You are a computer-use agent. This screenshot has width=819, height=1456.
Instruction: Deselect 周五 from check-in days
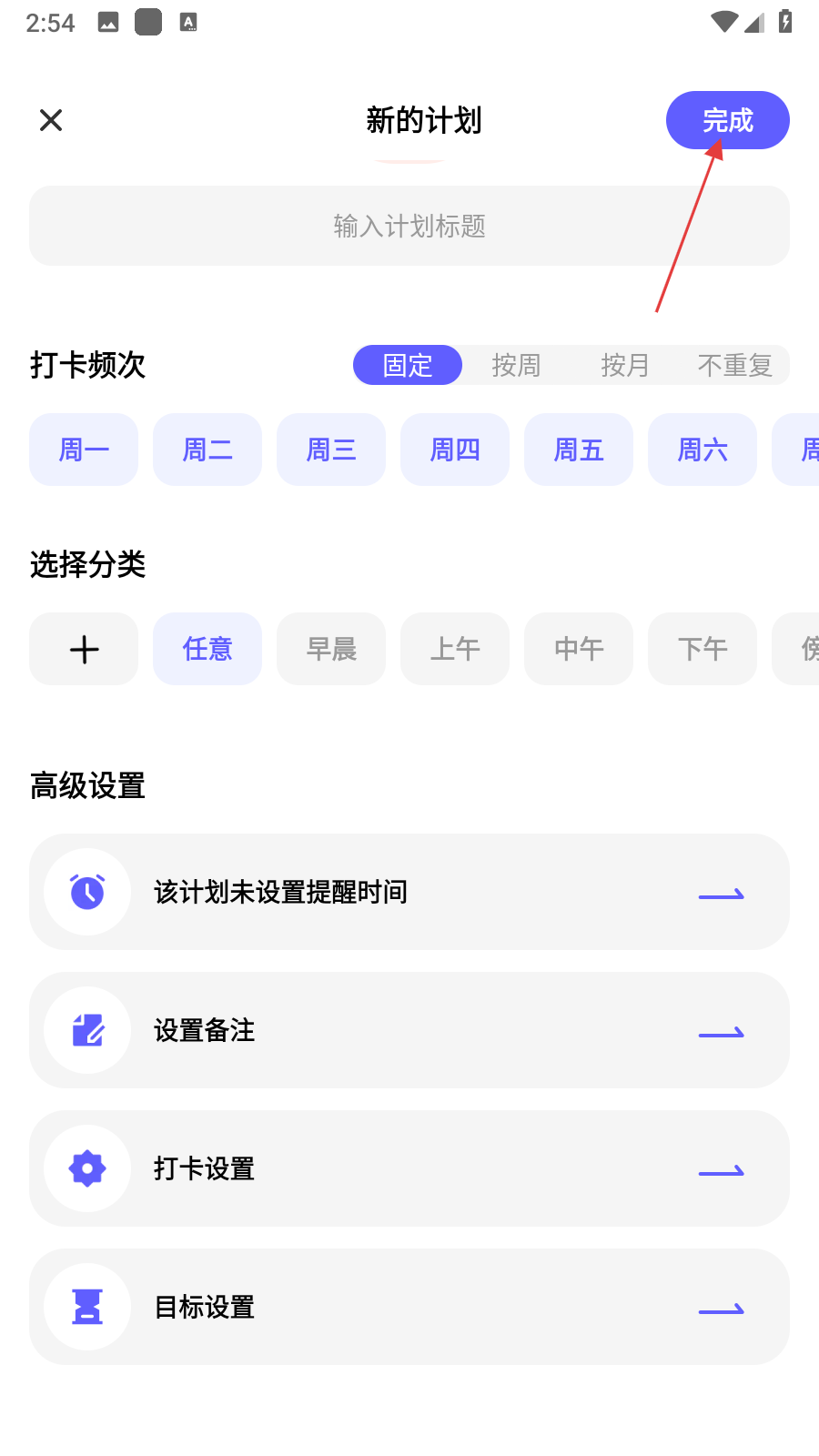(x=579, y=450)
